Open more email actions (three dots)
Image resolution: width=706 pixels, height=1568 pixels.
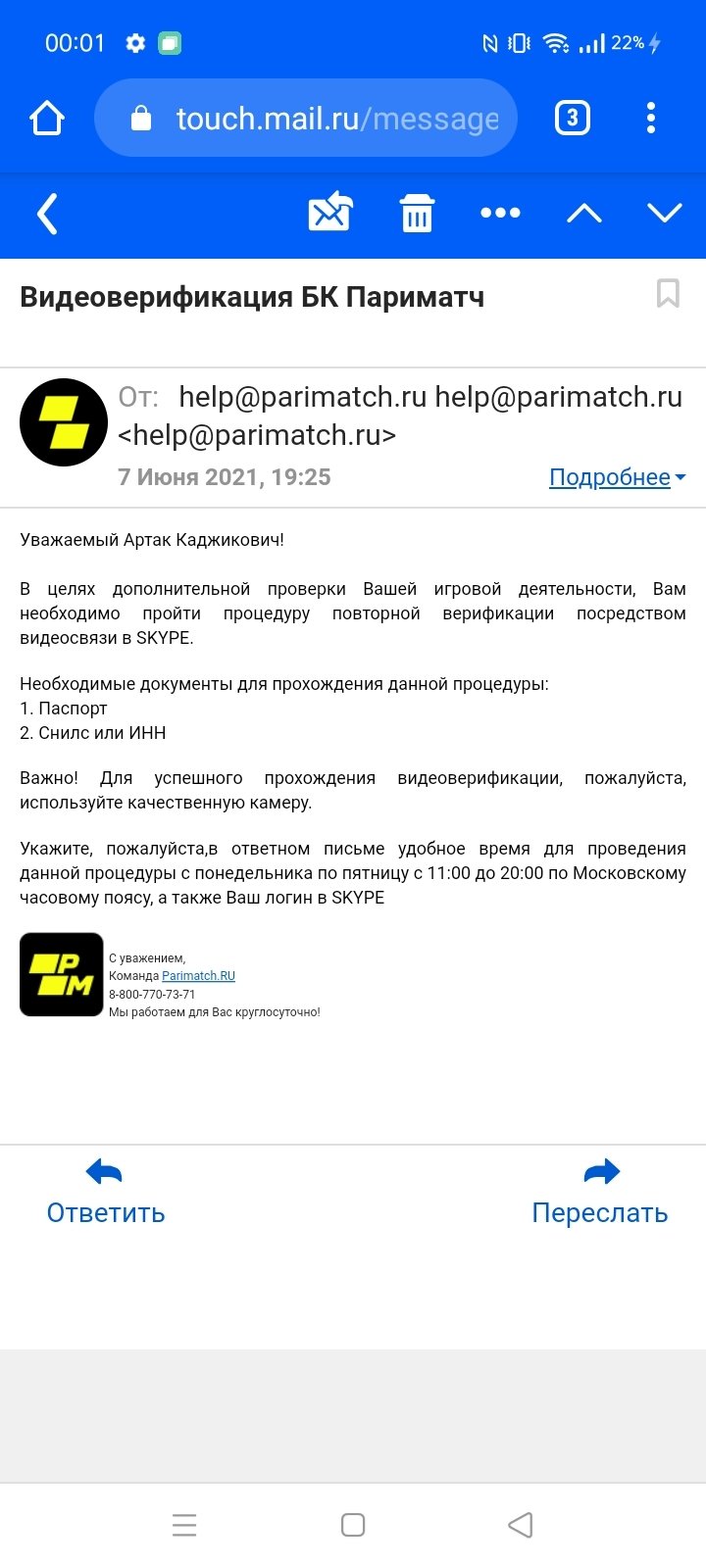(x=500, y=213)
